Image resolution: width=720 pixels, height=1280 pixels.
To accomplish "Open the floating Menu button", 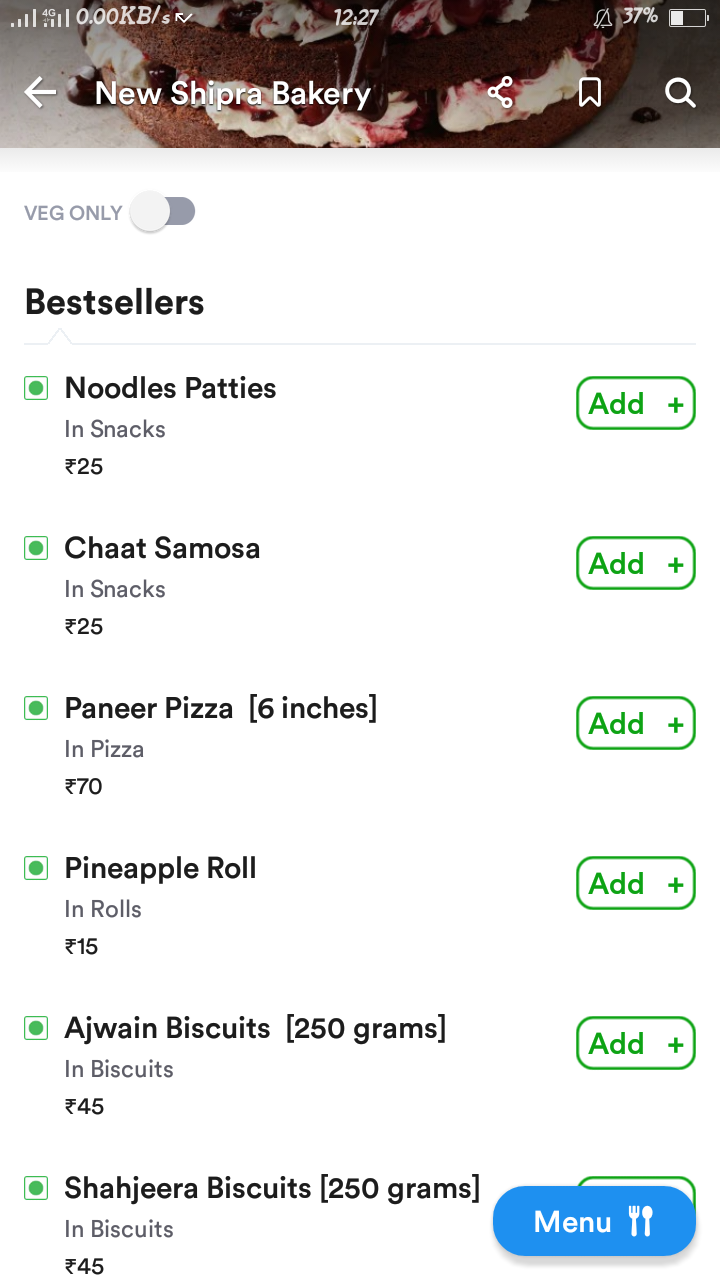I will coord(594,1221).
